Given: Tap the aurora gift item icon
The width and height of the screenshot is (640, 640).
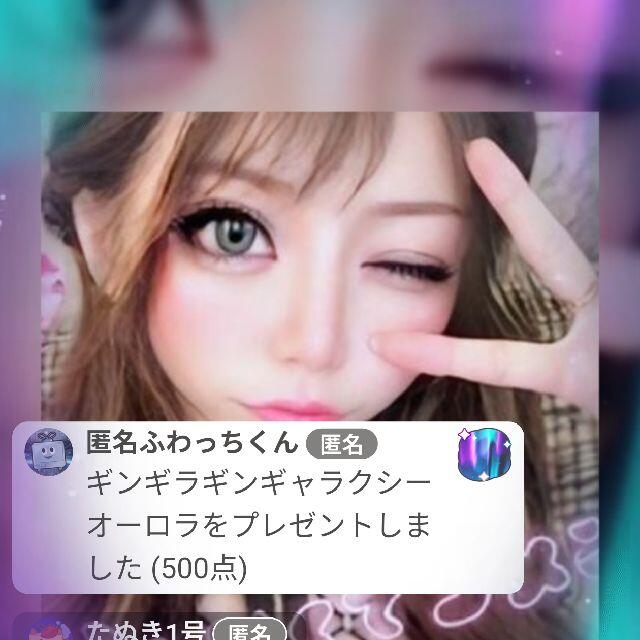Looking at the screenshot, I should 484,454.
